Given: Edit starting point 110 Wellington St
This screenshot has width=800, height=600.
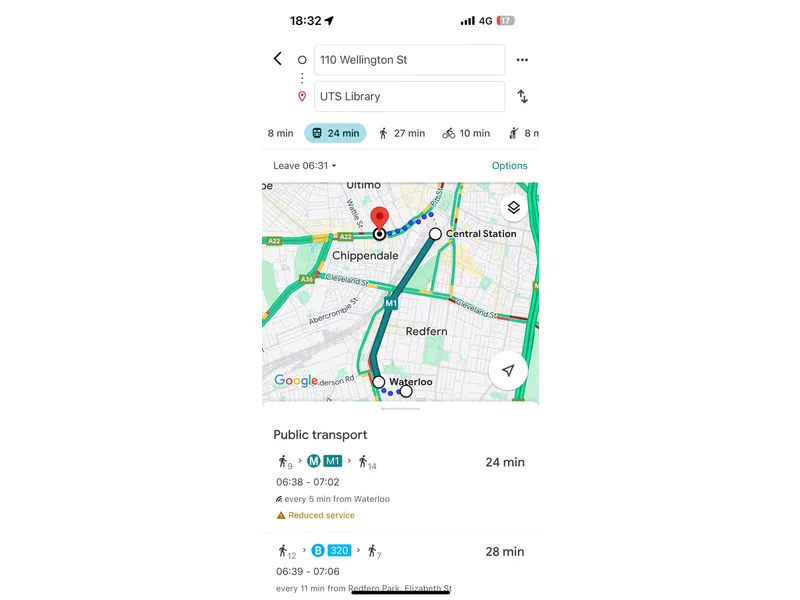Looking at the screenshot, I should pyautogui.click(x=408, y=60).
